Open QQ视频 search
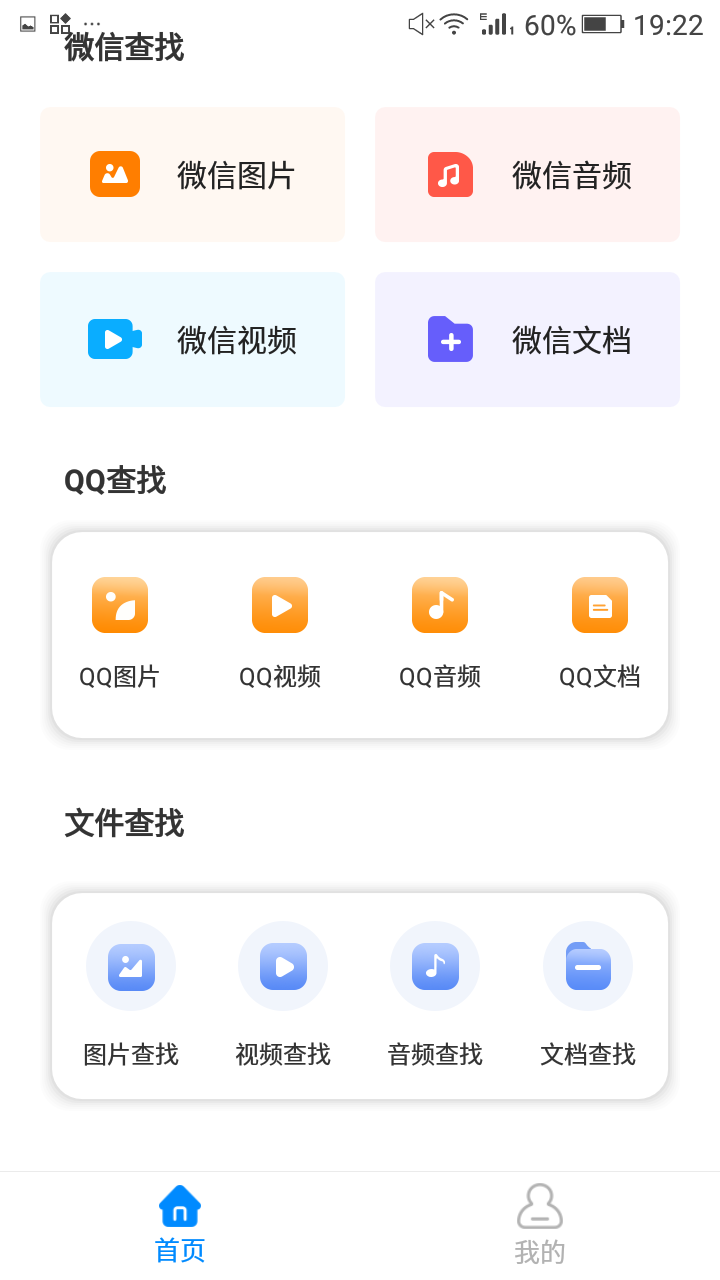Screen dimensions: 720x1280 (280, 631)
